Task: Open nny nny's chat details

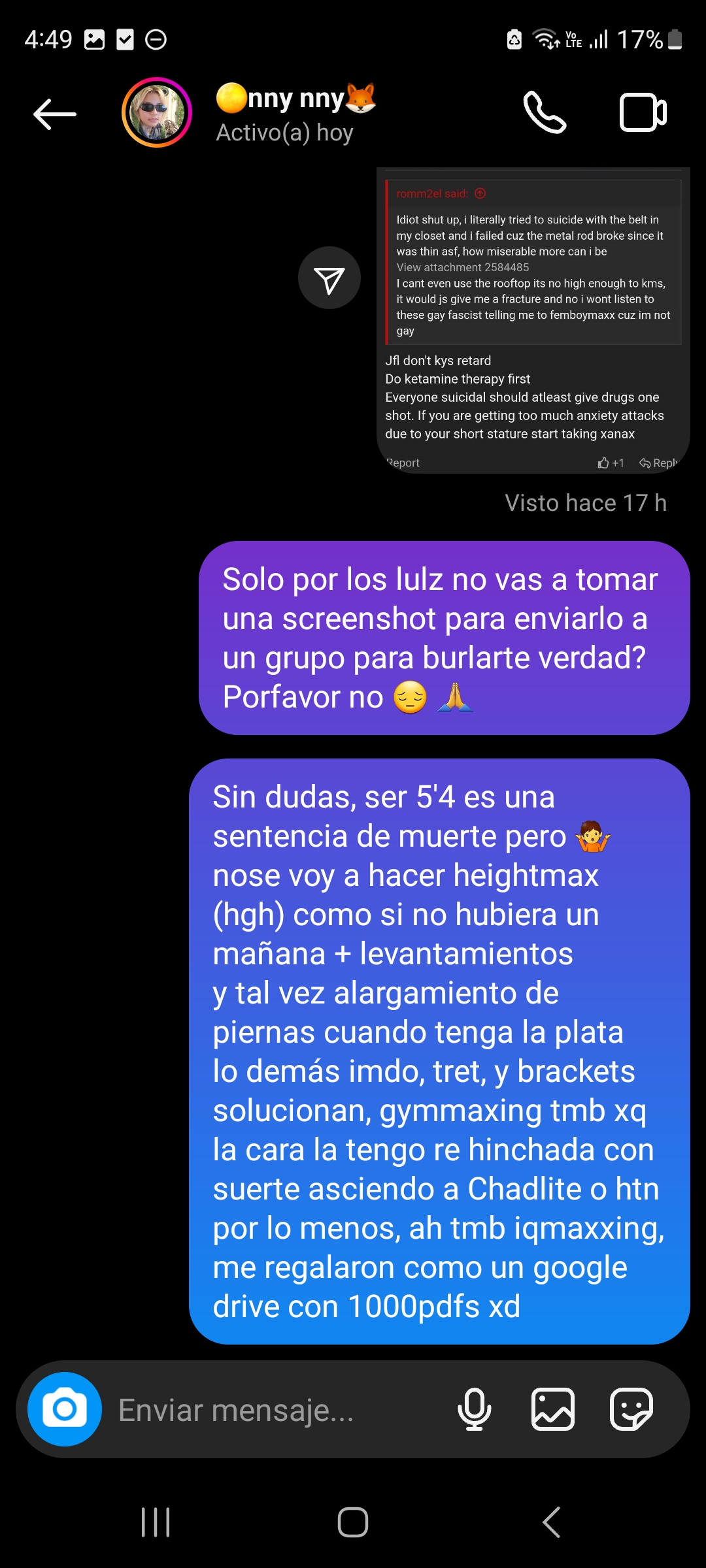Action: (295, 114)
